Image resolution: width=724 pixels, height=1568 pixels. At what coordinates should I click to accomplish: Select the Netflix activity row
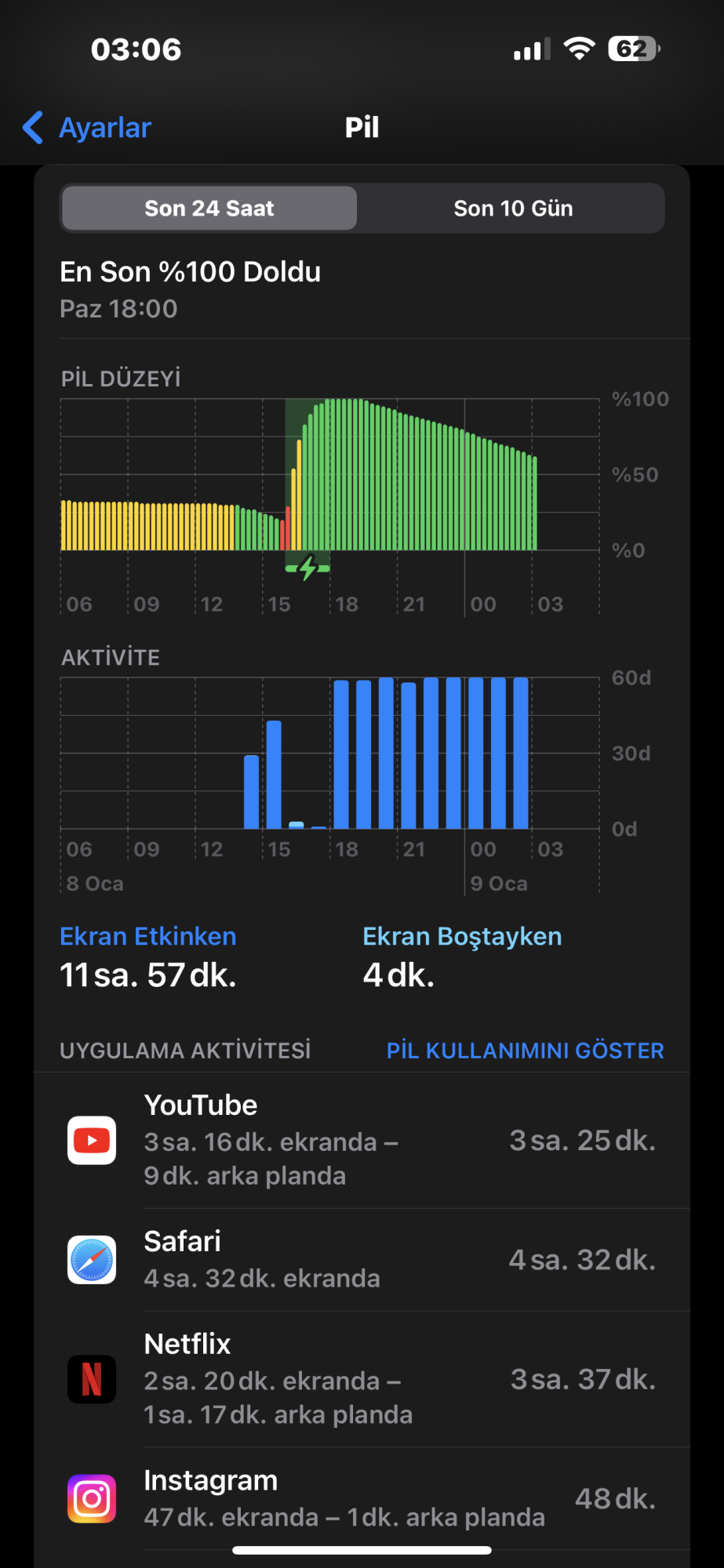362,1379
